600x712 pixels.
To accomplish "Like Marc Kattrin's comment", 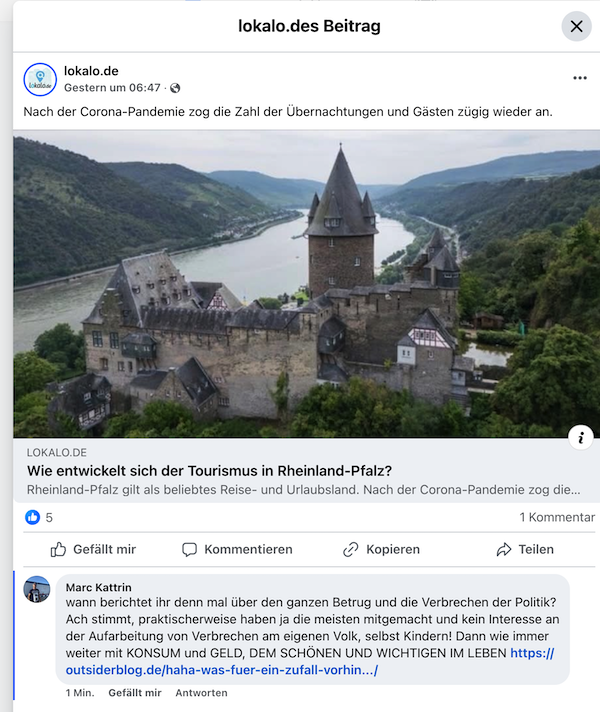I will click(x=134, y=692).
